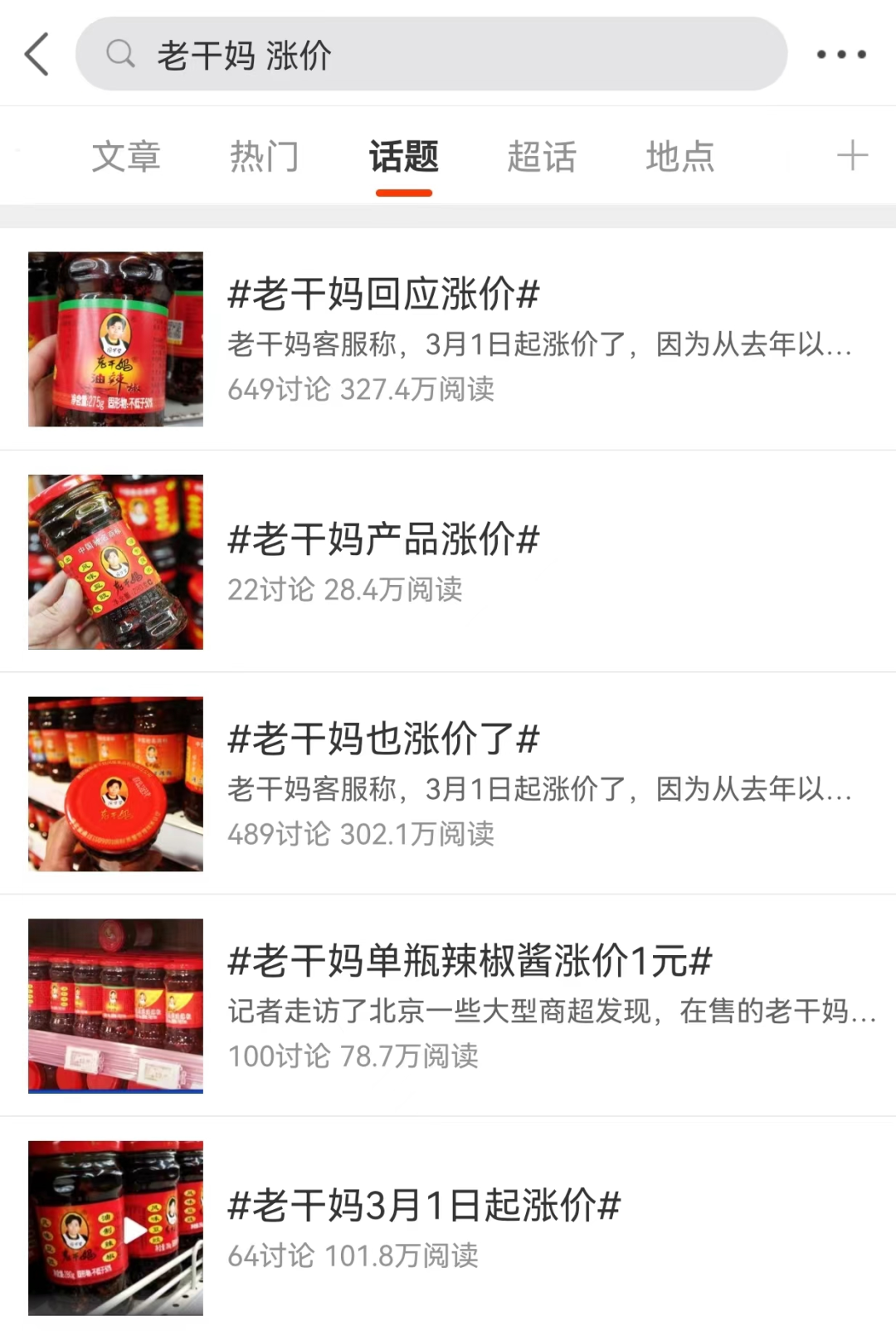Open topic #老干妈单瓶辣椒酱涨价1元#

click(x=448, y=1006)
